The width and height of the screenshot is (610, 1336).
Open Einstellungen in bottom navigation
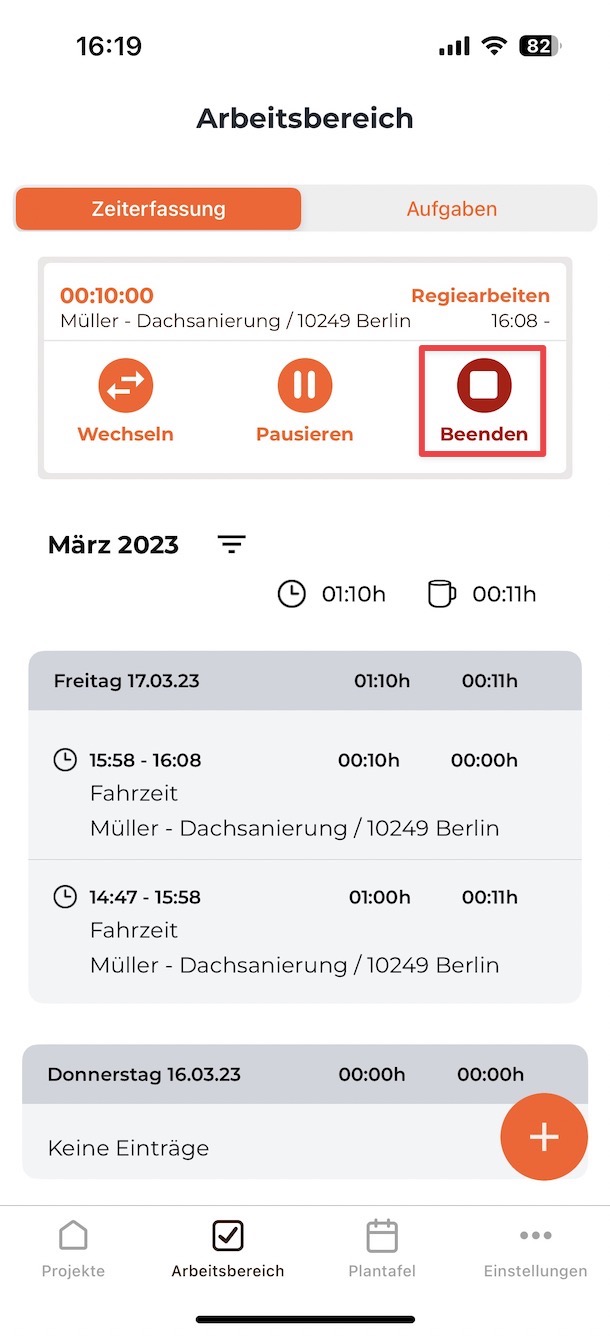coord(535,1248)
